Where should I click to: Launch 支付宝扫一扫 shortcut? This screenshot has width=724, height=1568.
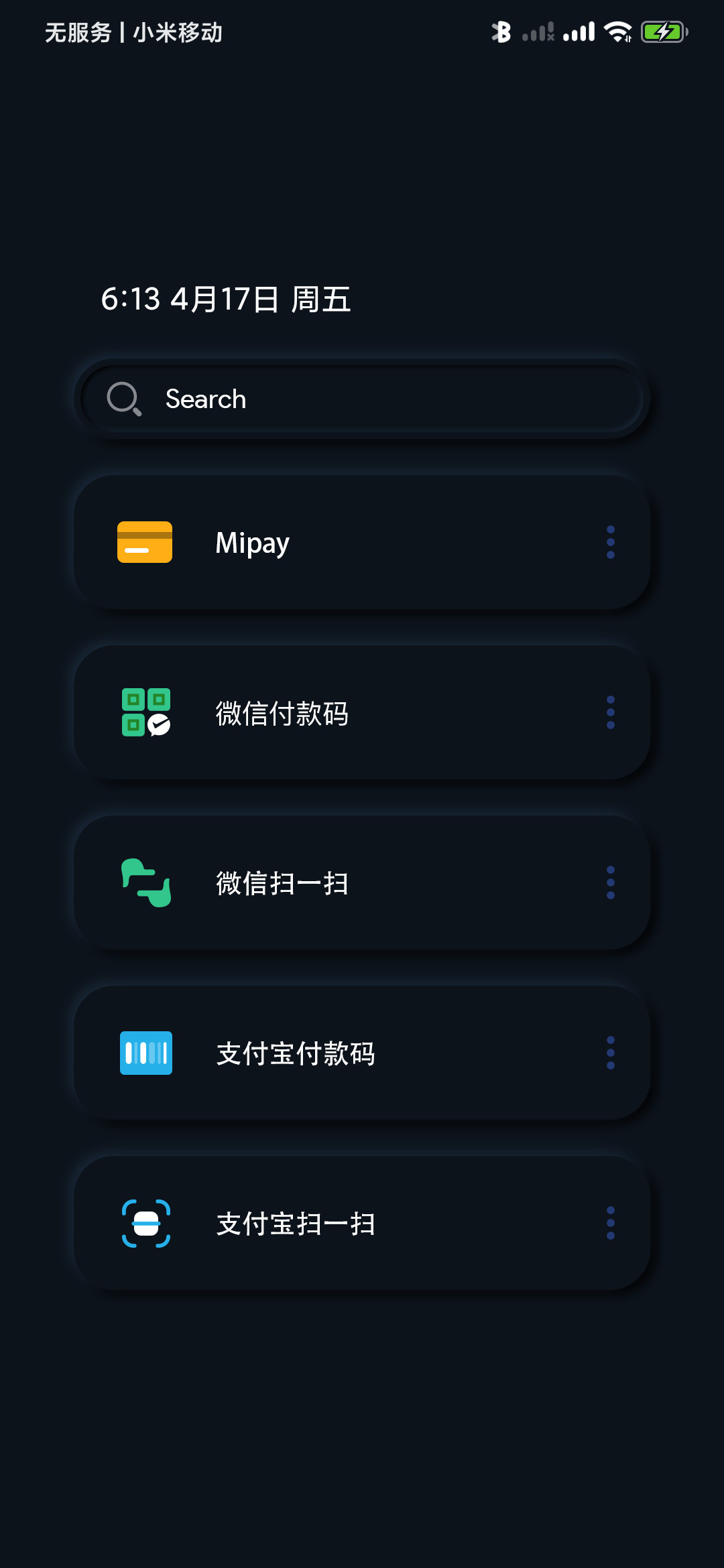click(x=362, y=1223)
